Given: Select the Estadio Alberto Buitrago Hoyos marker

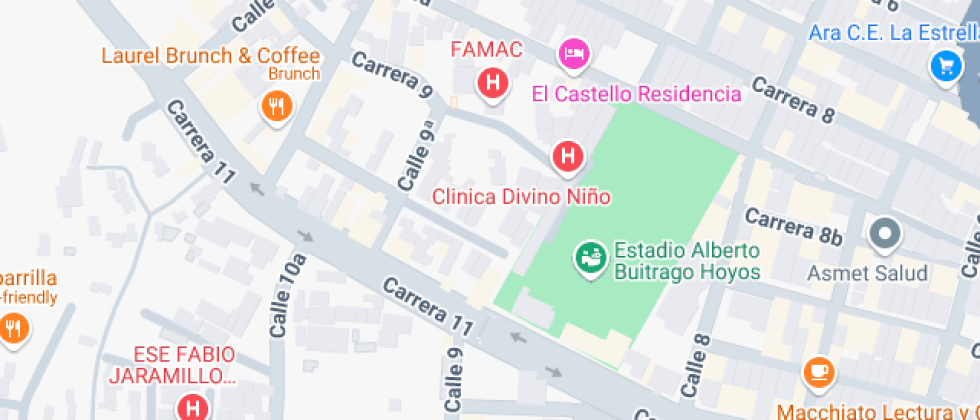Looking at the screenshot, I should [x=590, y=258].
